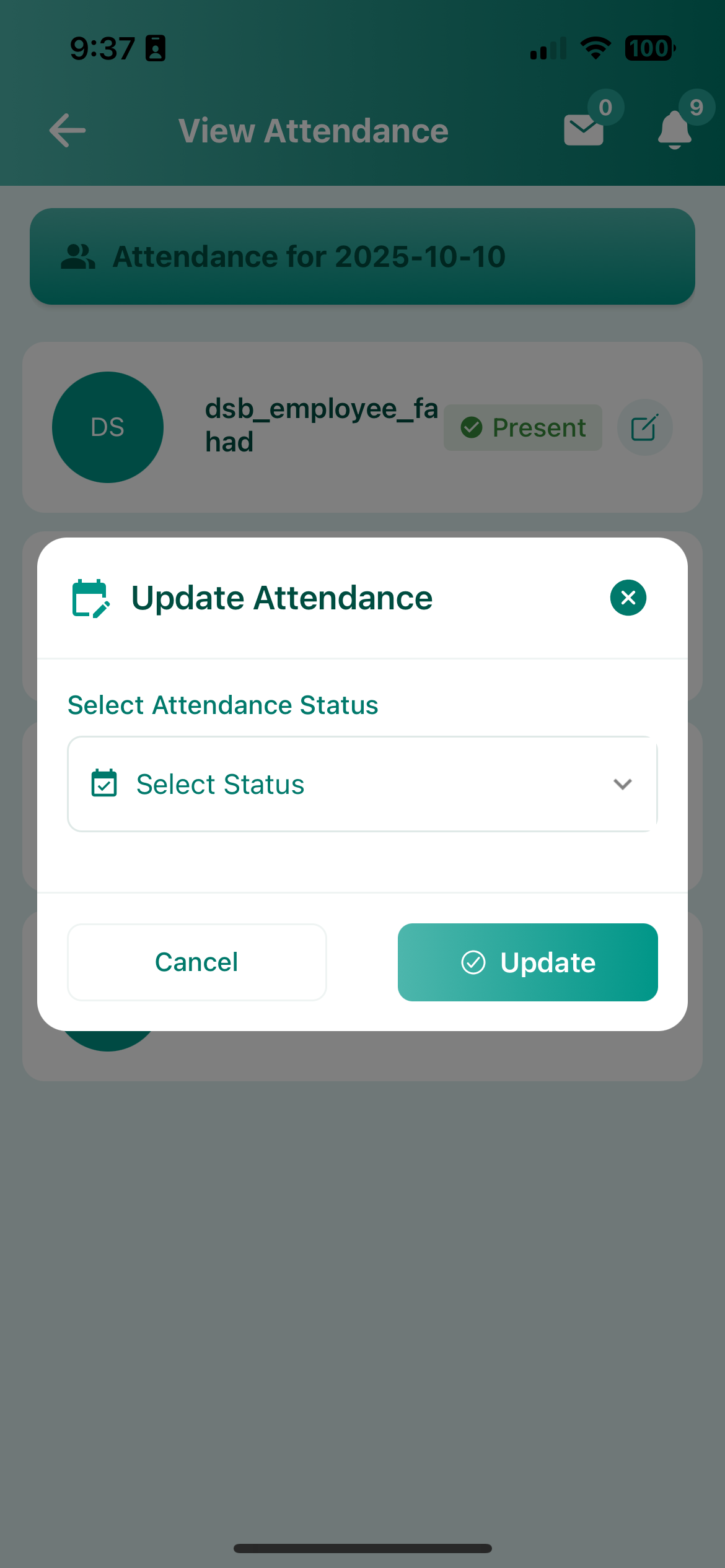Tap the Select Attendance Status field
This screenshot has width=725, height=1568.
tap(361, 783)
